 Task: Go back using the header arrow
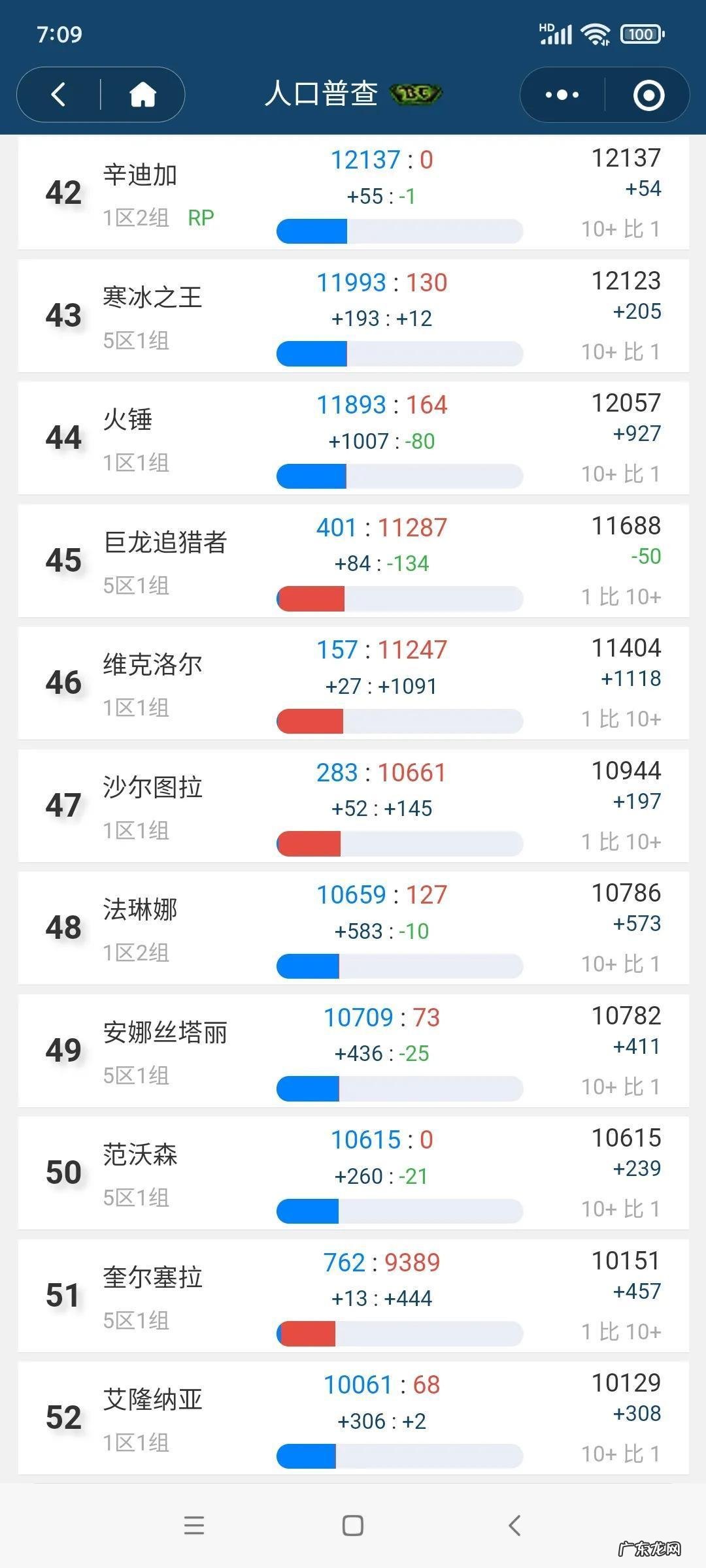59,95
